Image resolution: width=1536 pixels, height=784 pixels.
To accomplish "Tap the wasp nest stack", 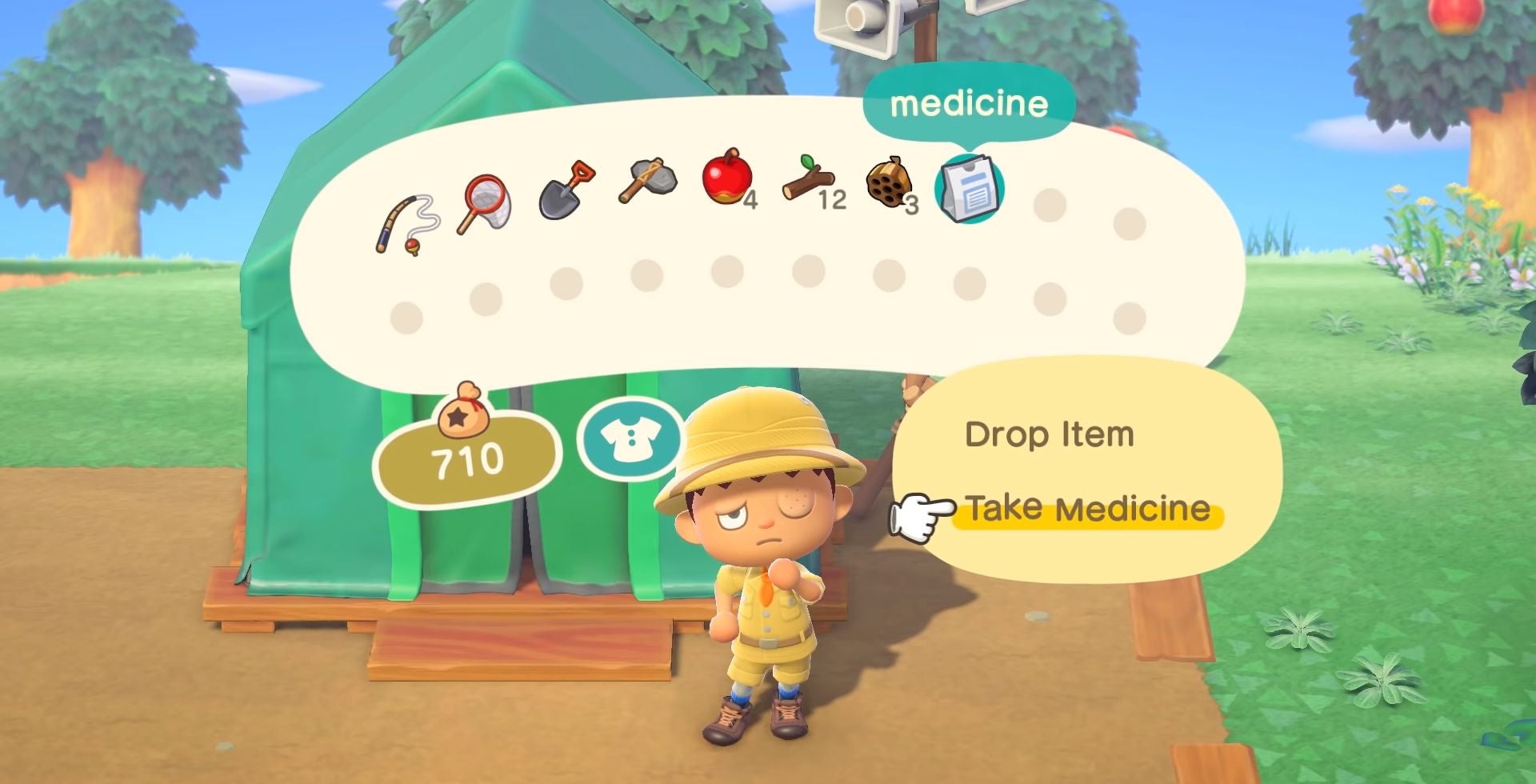I will coord(889,184).
